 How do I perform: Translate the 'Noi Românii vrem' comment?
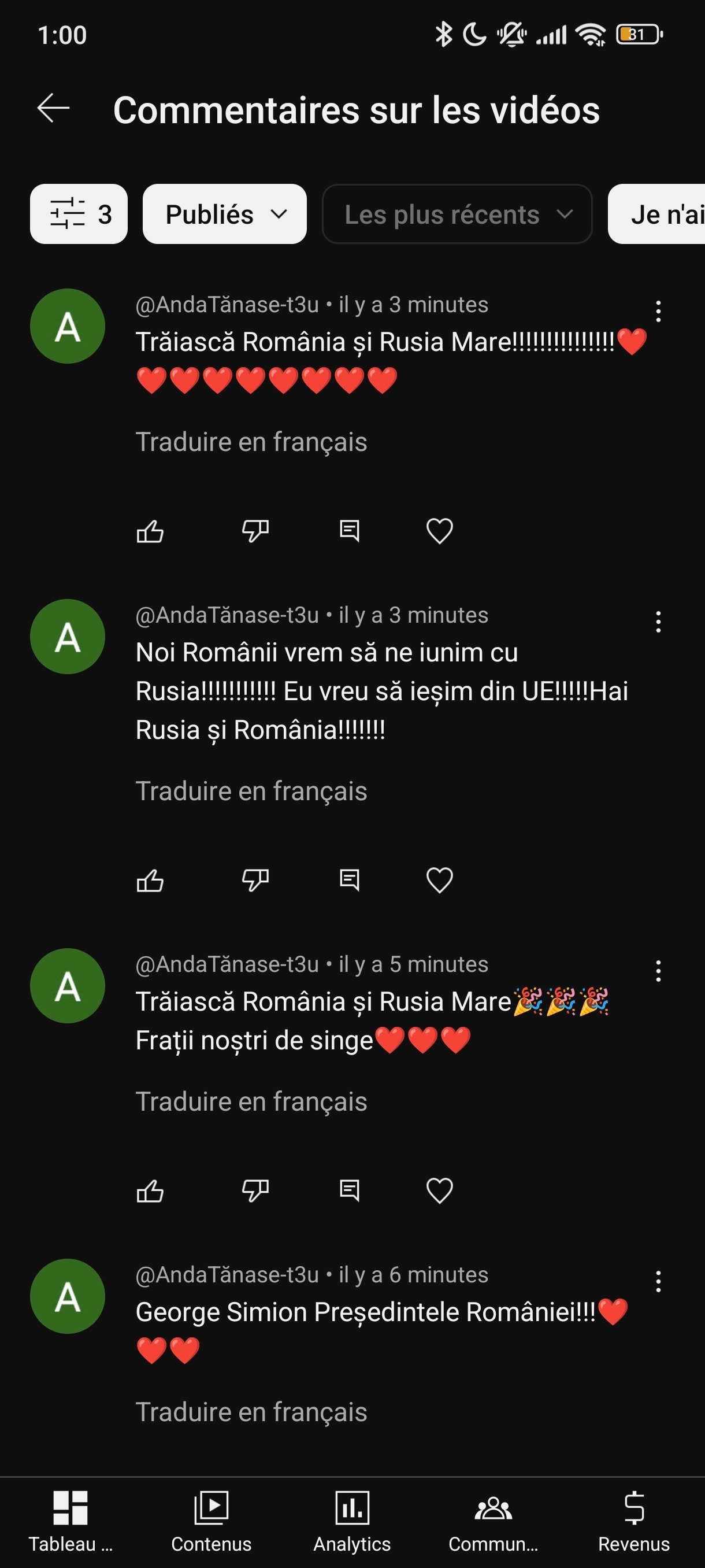(x=251, y=791)
